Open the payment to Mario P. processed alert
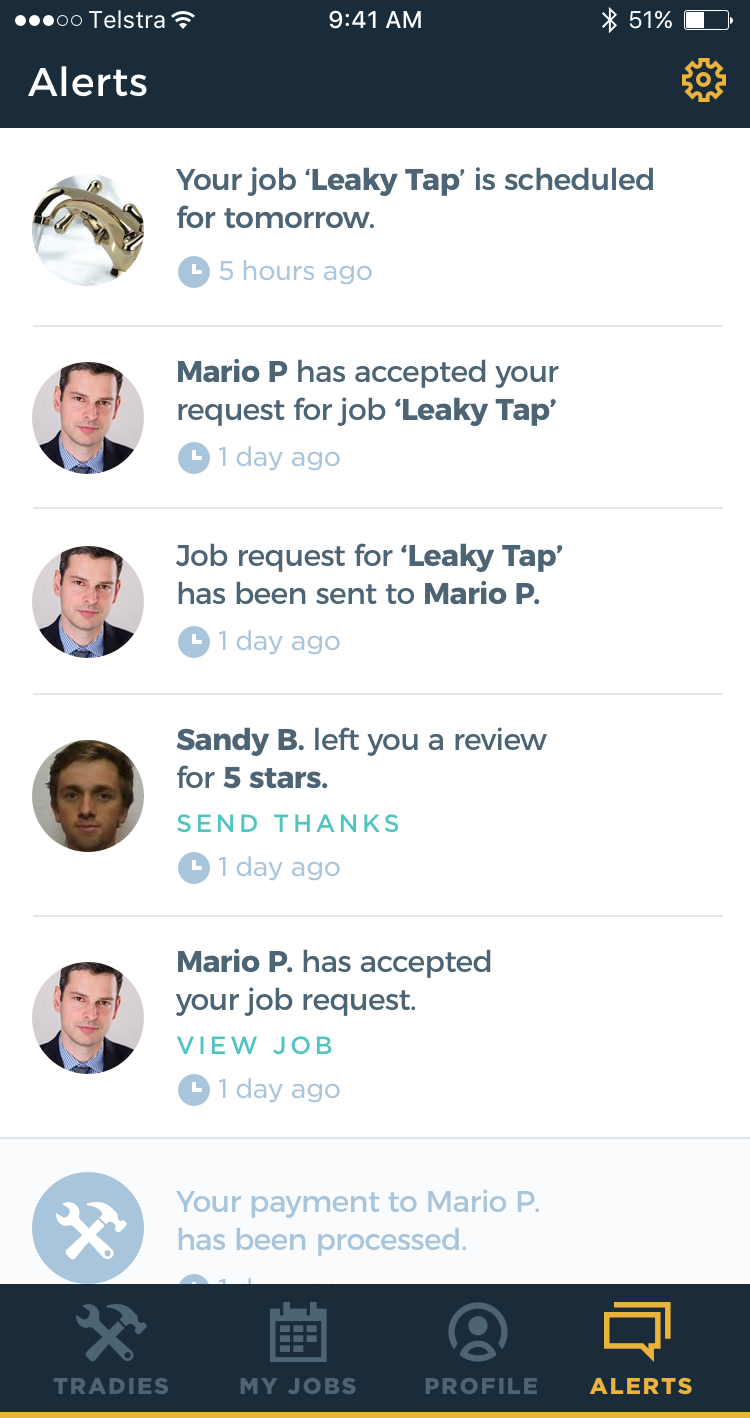This screenshot has width=750, height=1418. tap(358, 1220)
